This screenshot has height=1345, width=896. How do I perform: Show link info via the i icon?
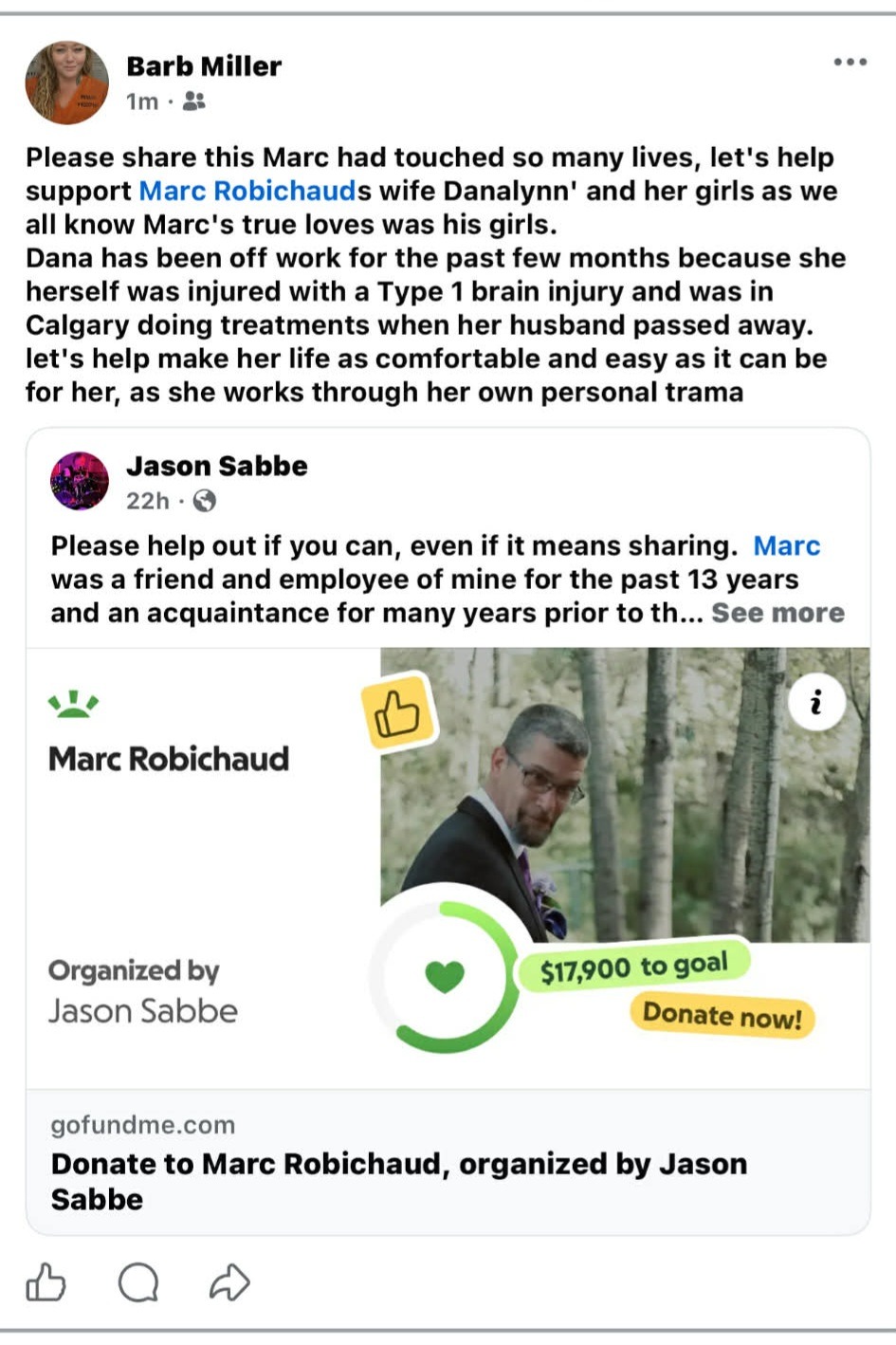[x=815, y=703]
